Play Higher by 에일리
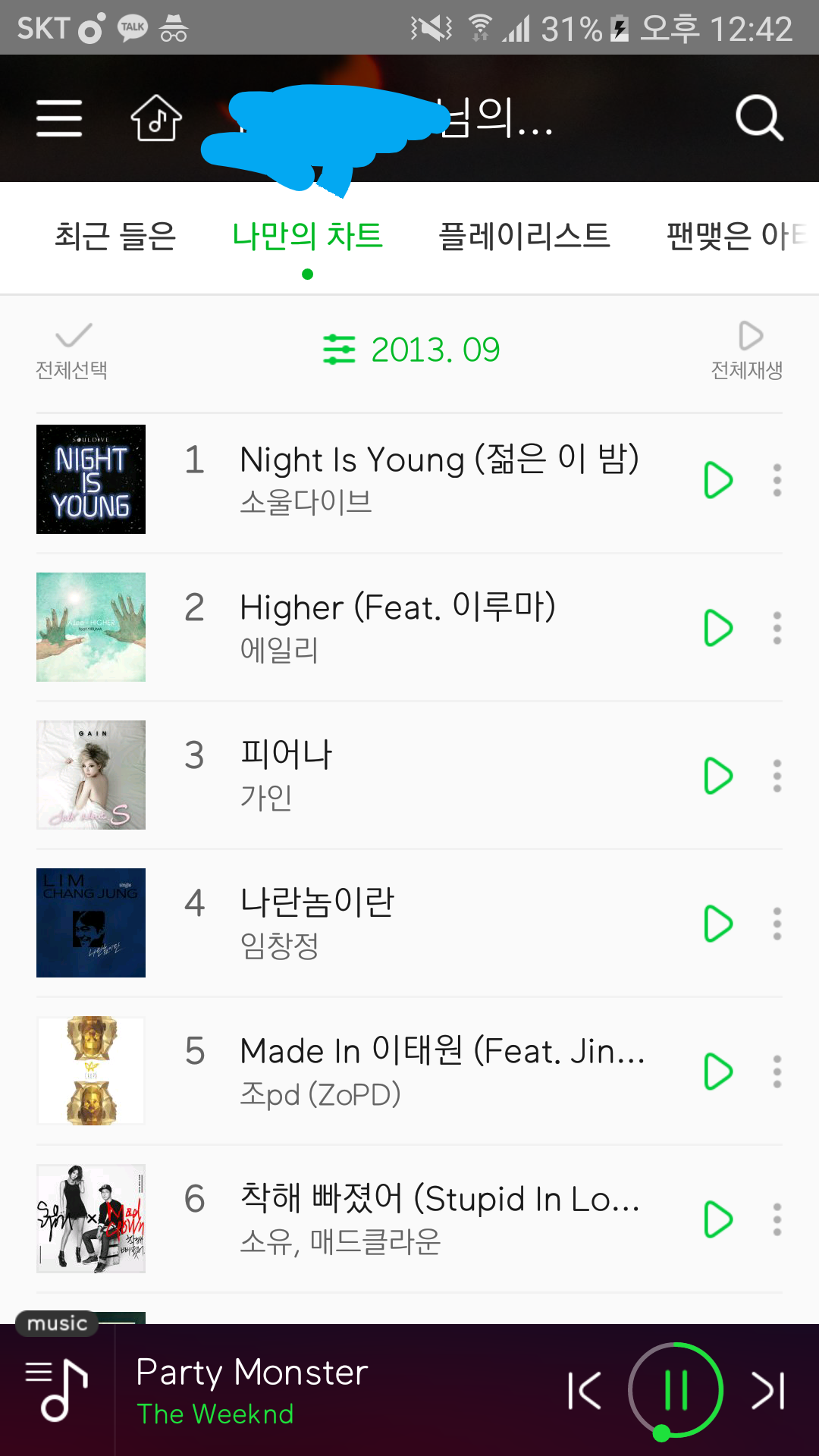 click(x=717, y=628)
